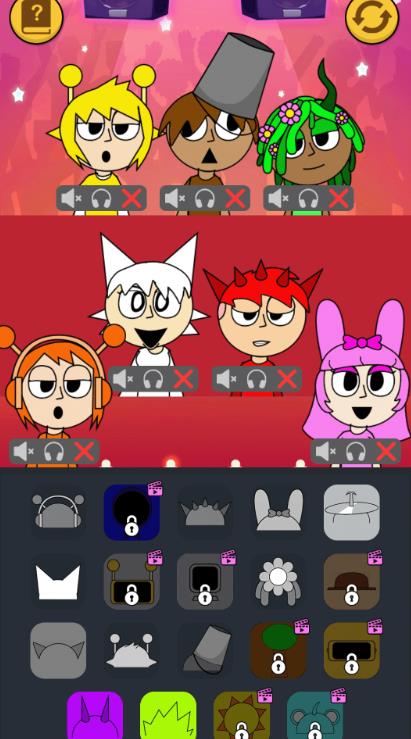
Task: Pick the gray cat-ears icon
Action: (x=58, y=650)
